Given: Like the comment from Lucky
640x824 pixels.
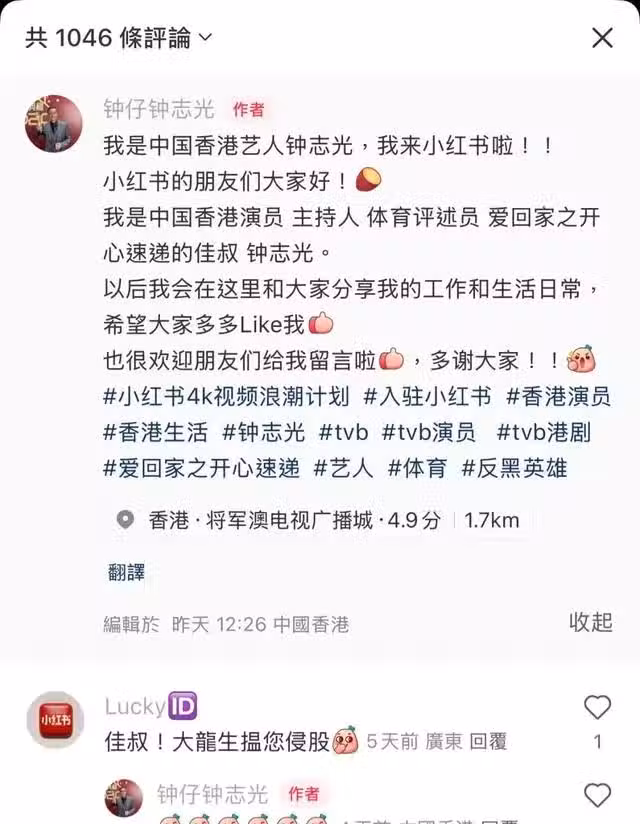Looking at the screenshot, I should click(x=597, y=708).
